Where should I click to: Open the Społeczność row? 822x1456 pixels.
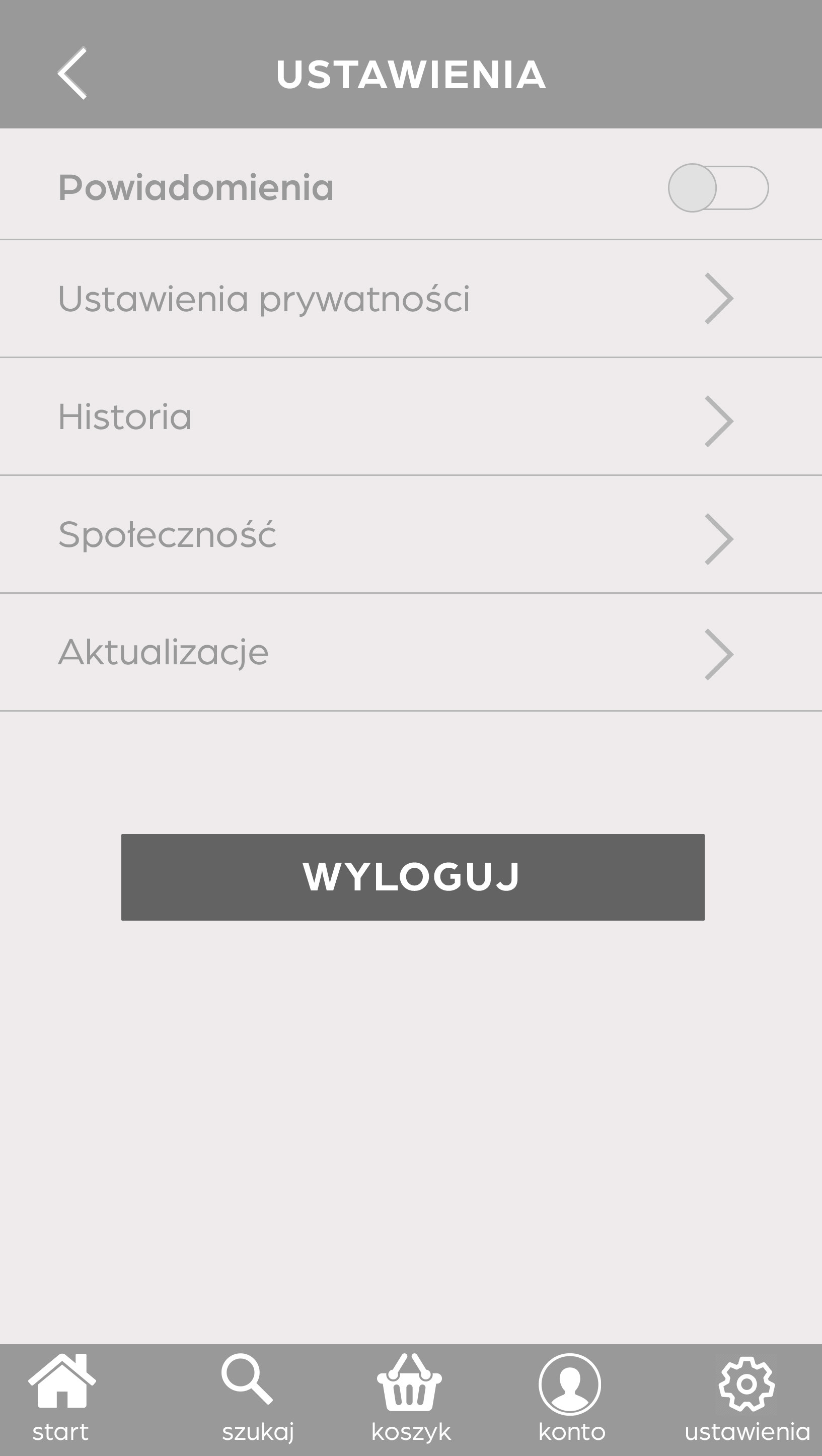pos(411,535)
